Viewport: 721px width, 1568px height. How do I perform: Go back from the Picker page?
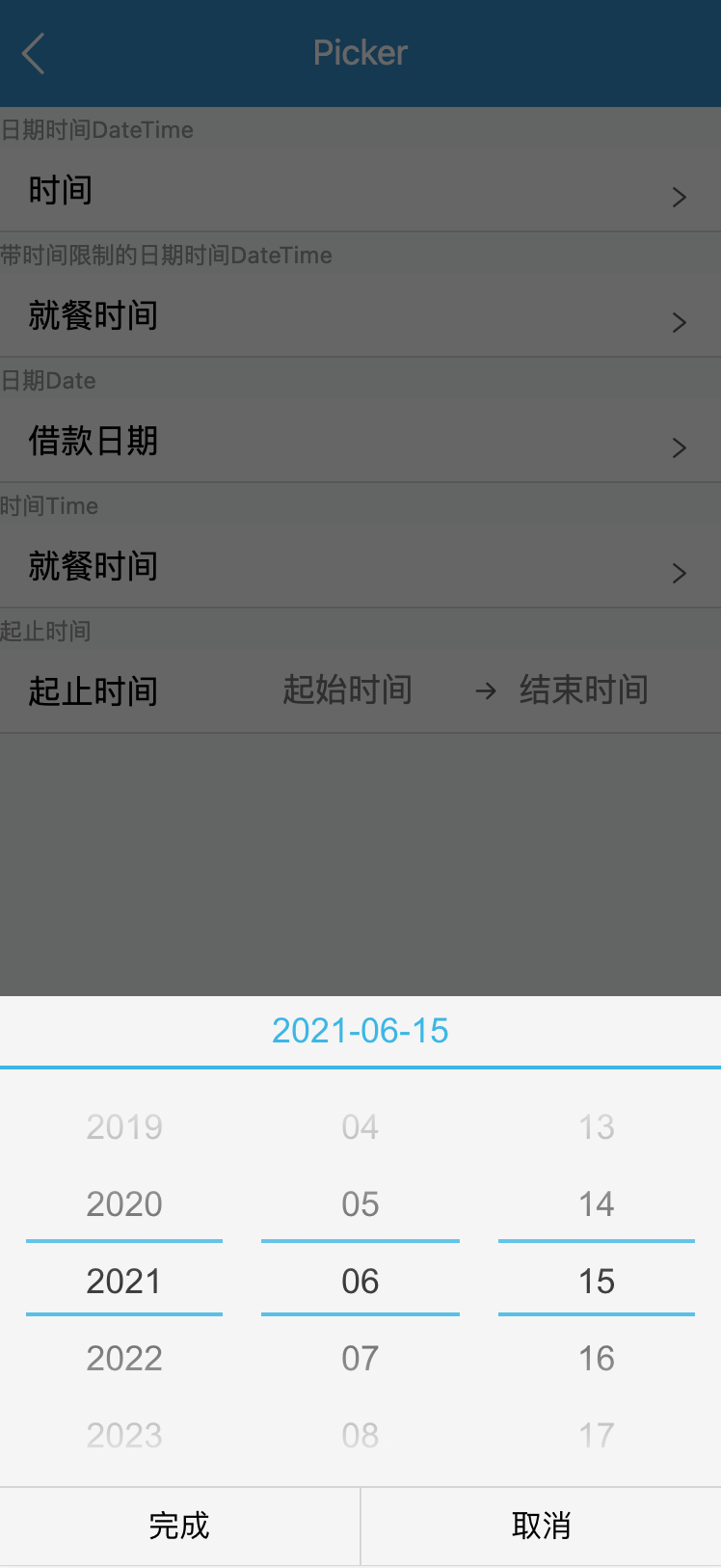pyautogui.click(x=34, y=53)
